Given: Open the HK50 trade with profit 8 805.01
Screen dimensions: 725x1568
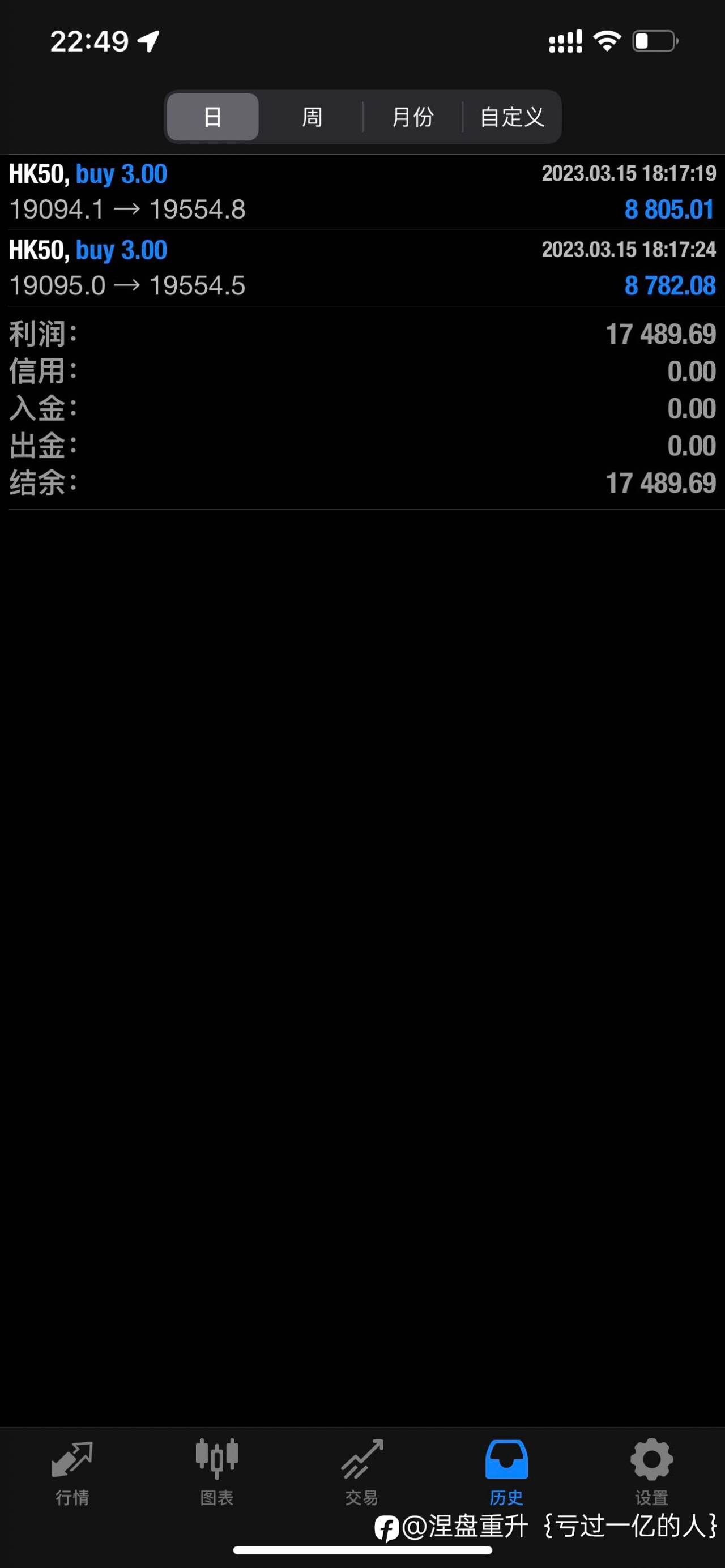Looking at the screenshot, I should click(x=362, y=193).
